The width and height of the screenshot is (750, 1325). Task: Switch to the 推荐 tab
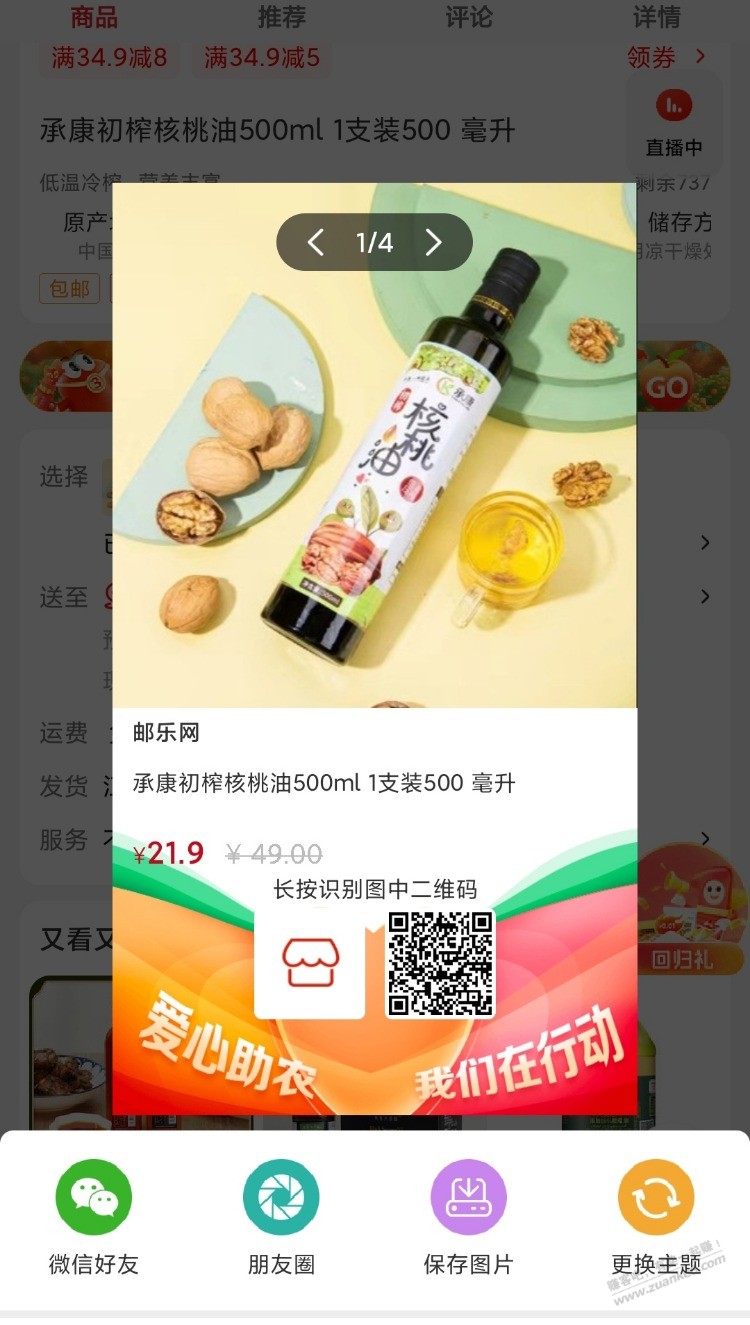pos(281,17)
